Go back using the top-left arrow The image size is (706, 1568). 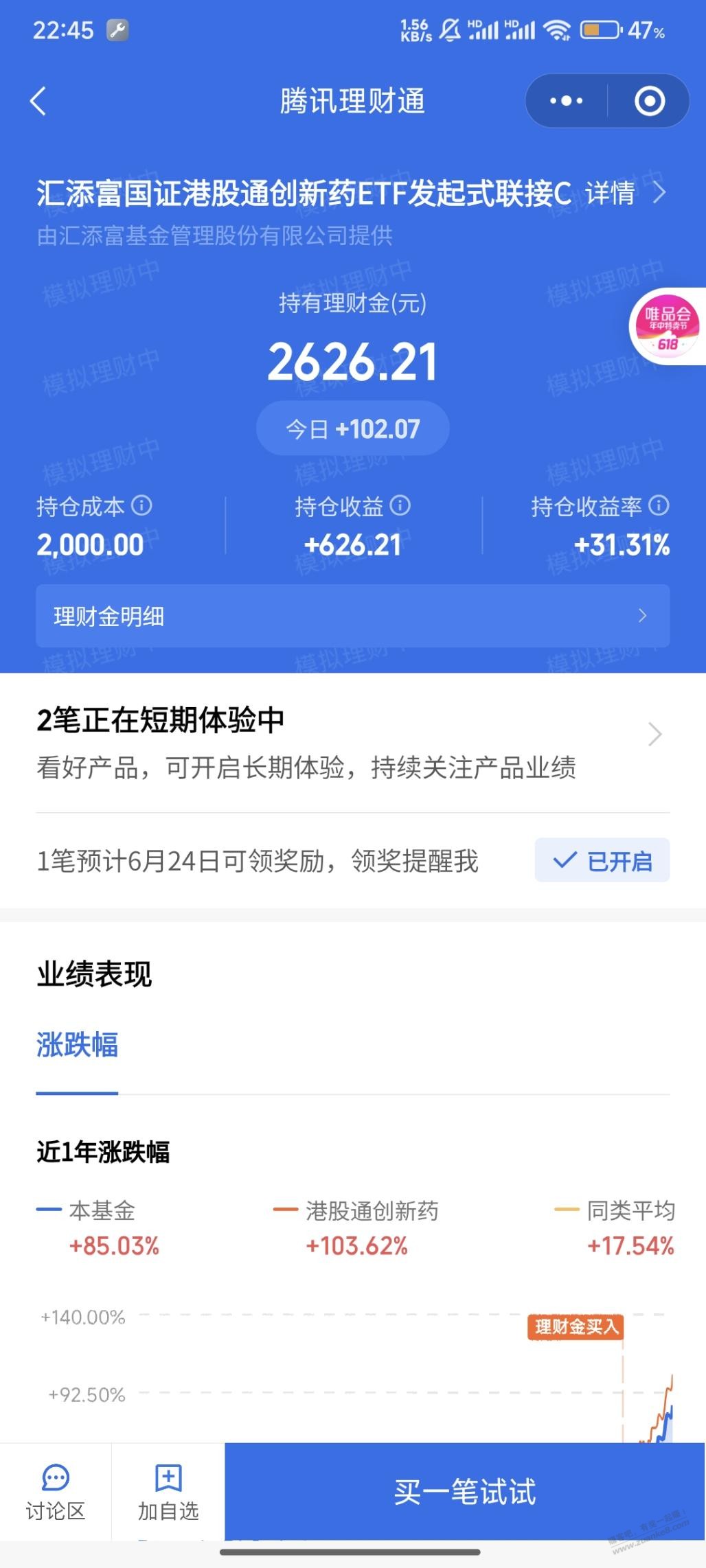click(38, 102)
